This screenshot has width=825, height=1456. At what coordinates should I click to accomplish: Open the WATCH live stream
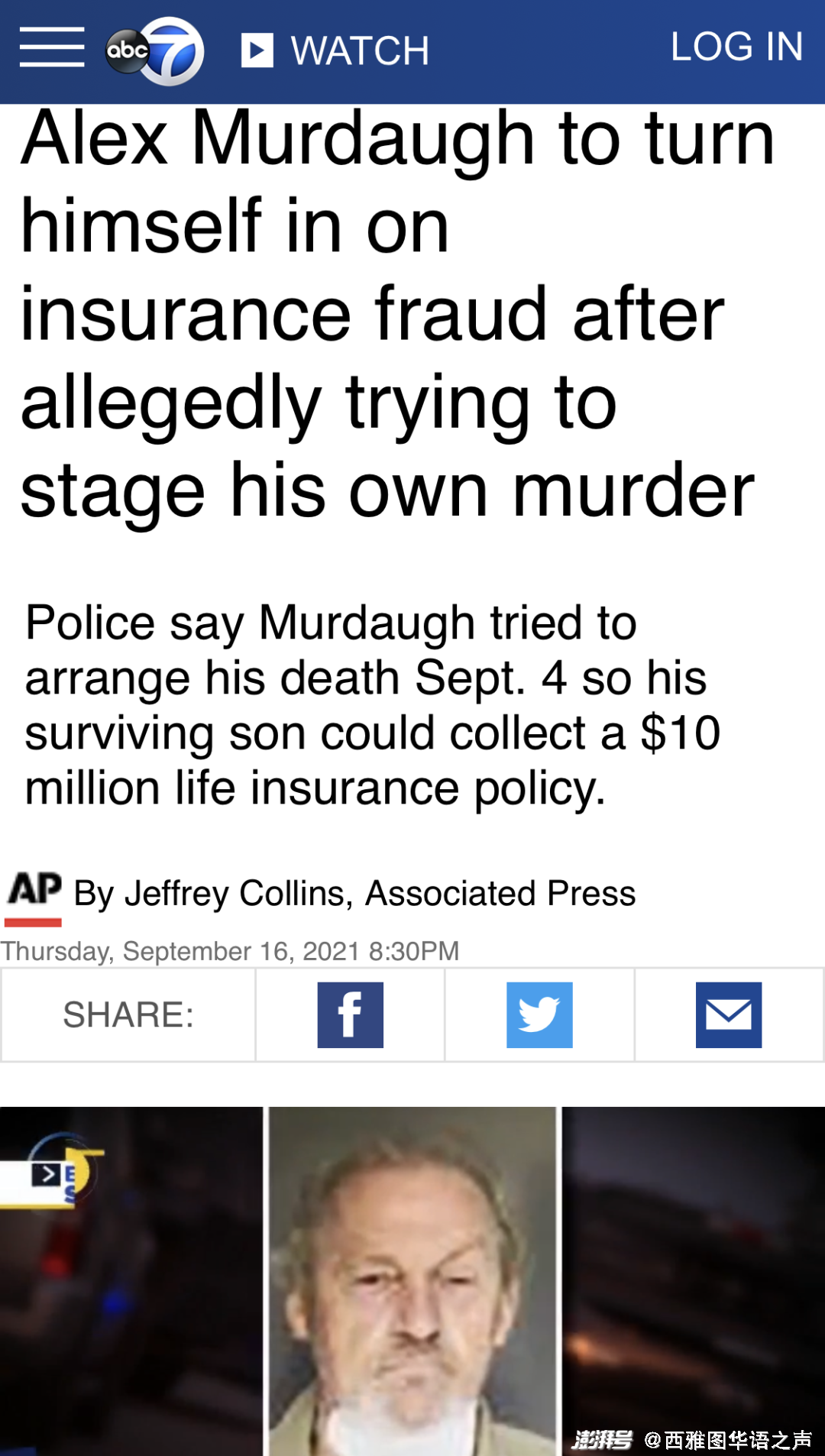pos(335,50)
